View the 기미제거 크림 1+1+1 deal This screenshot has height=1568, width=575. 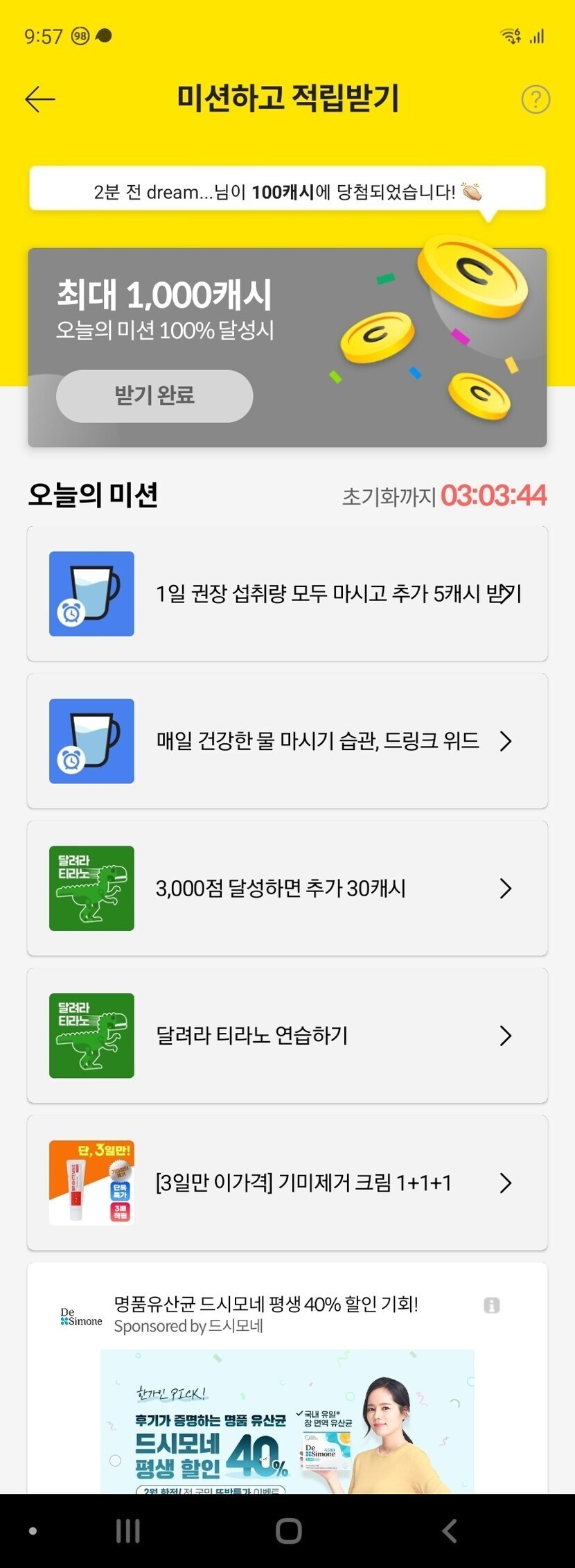pos(287,1183)
